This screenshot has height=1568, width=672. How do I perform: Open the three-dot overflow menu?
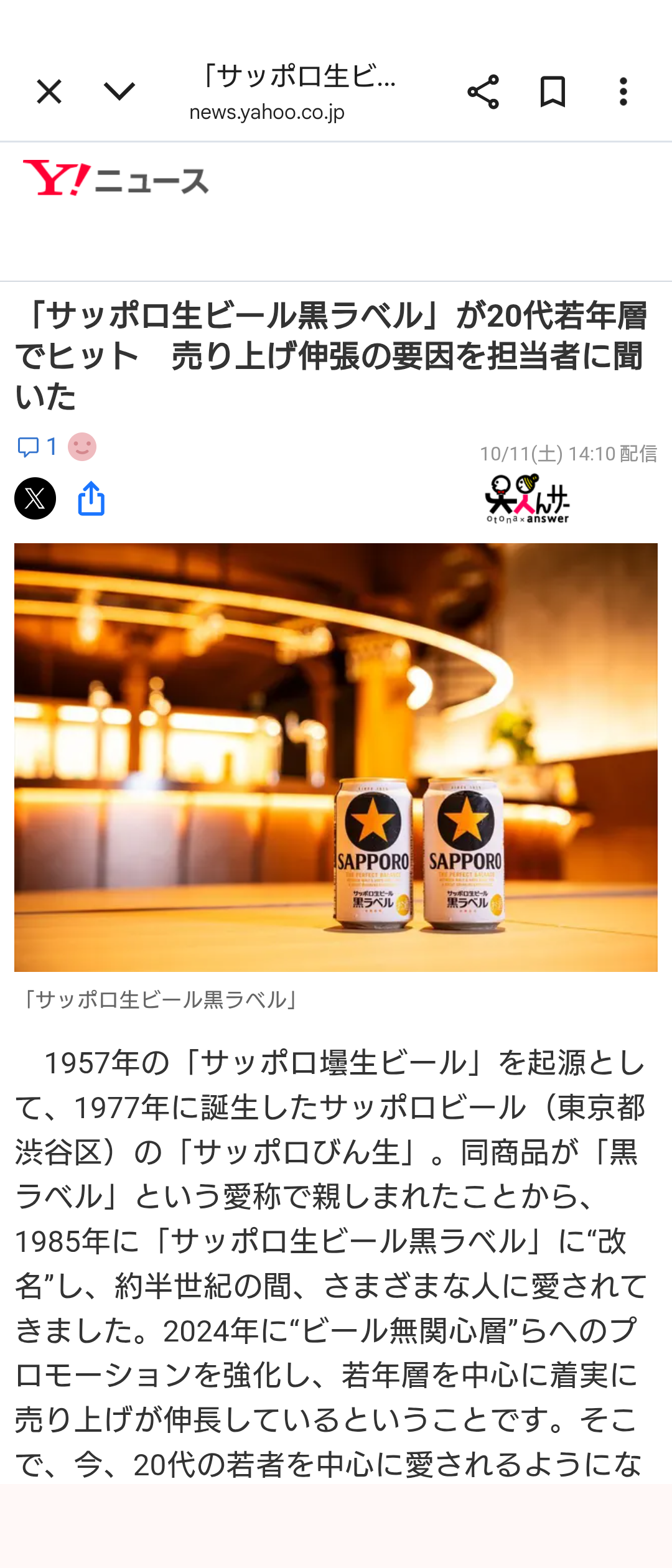tap(623, 91)
